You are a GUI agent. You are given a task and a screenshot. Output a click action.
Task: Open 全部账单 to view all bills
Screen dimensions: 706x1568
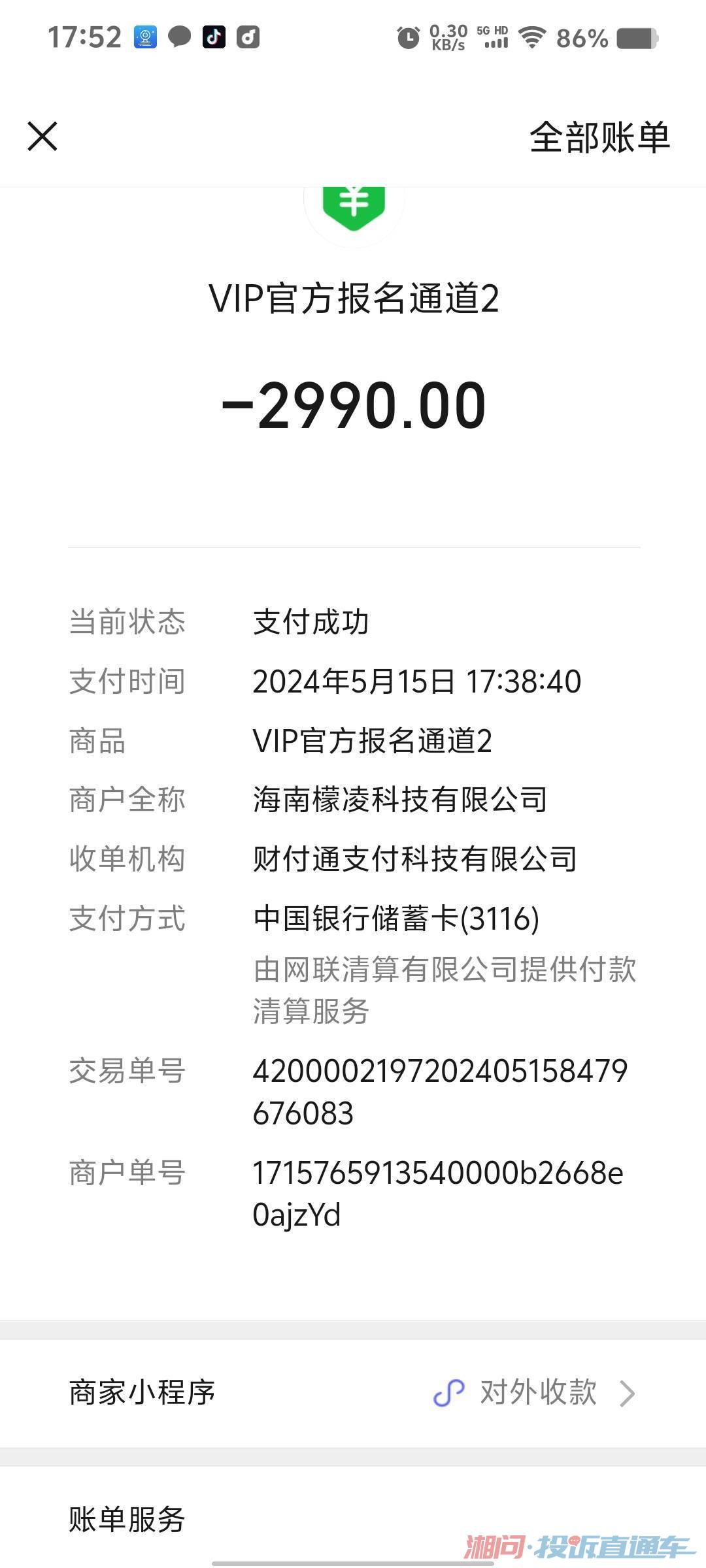pos(599,137)
